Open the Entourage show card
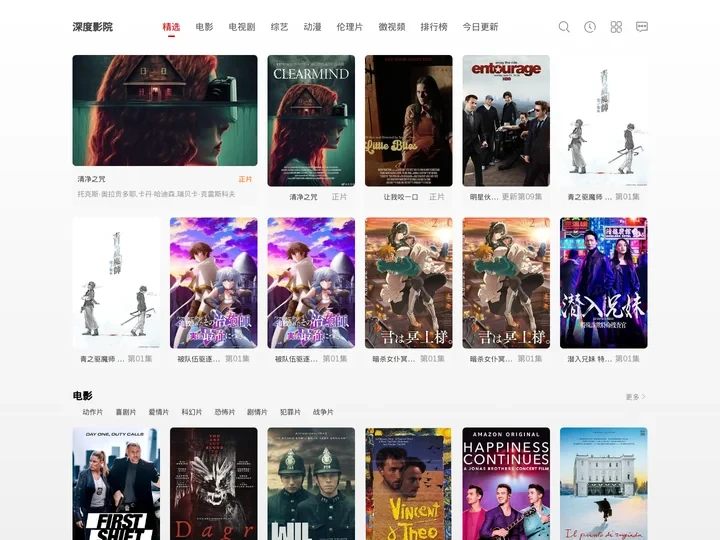 coord(506,120)
